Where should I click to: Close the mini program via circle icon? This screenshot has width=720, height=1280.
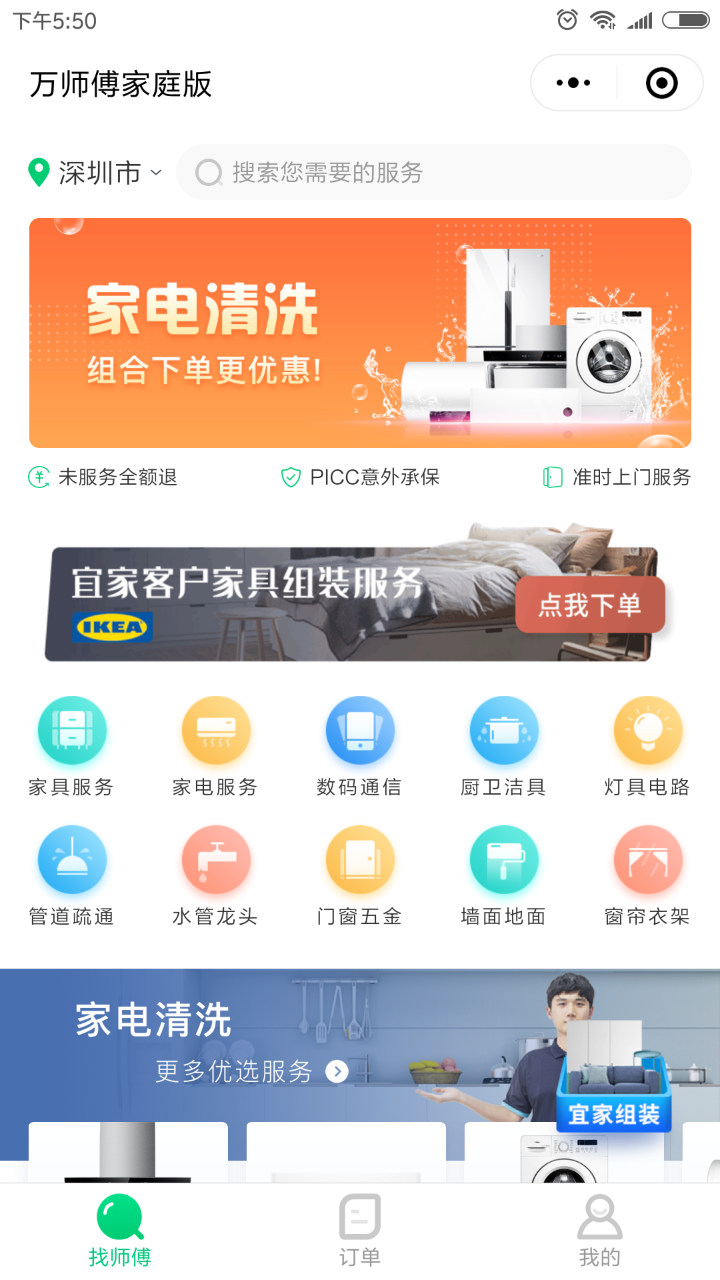click(661, 83)
